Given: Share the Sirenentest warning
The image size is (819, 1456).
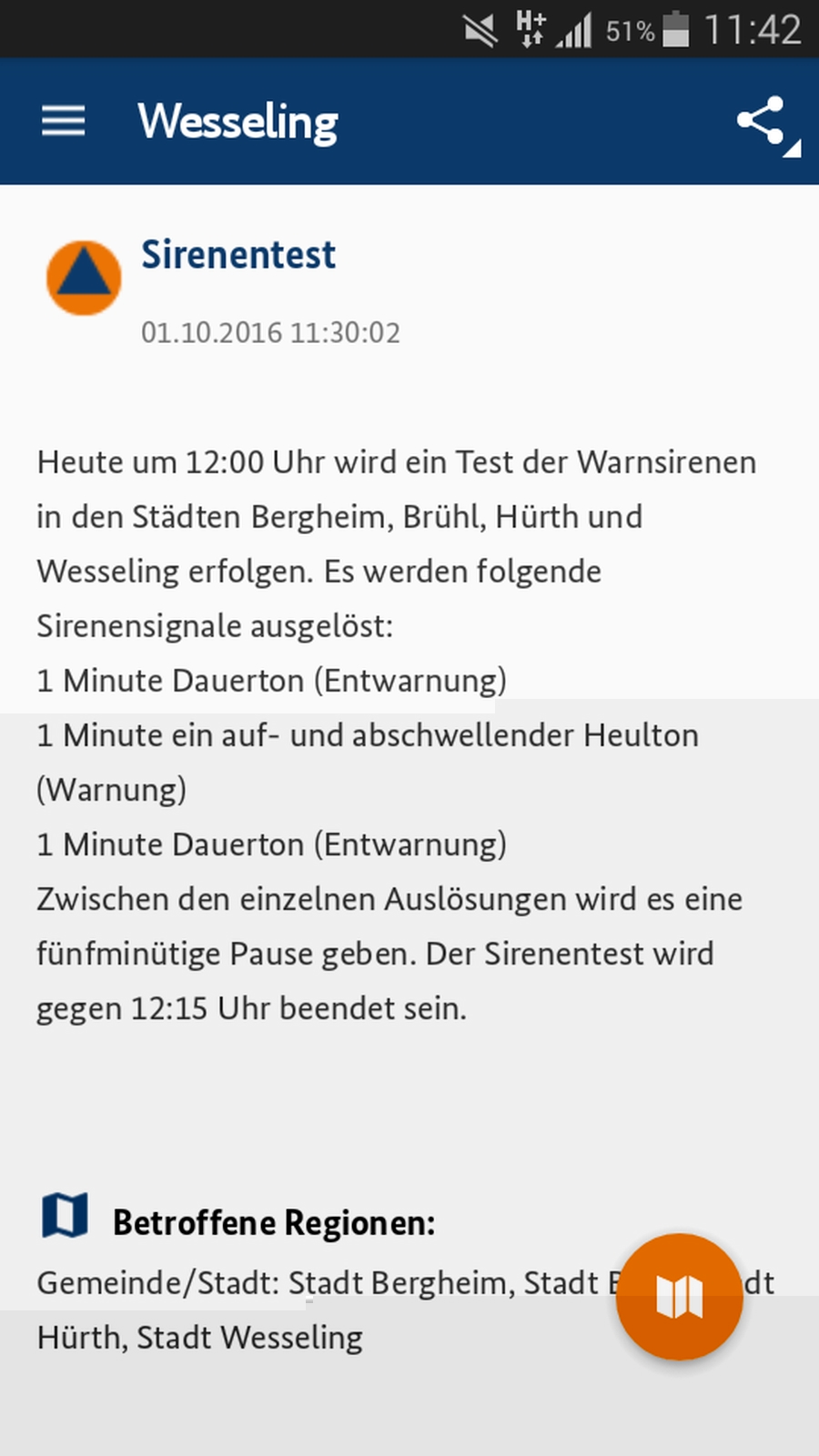Looking at the screenshot, I should pyautogui.click(x=762, y=121).
